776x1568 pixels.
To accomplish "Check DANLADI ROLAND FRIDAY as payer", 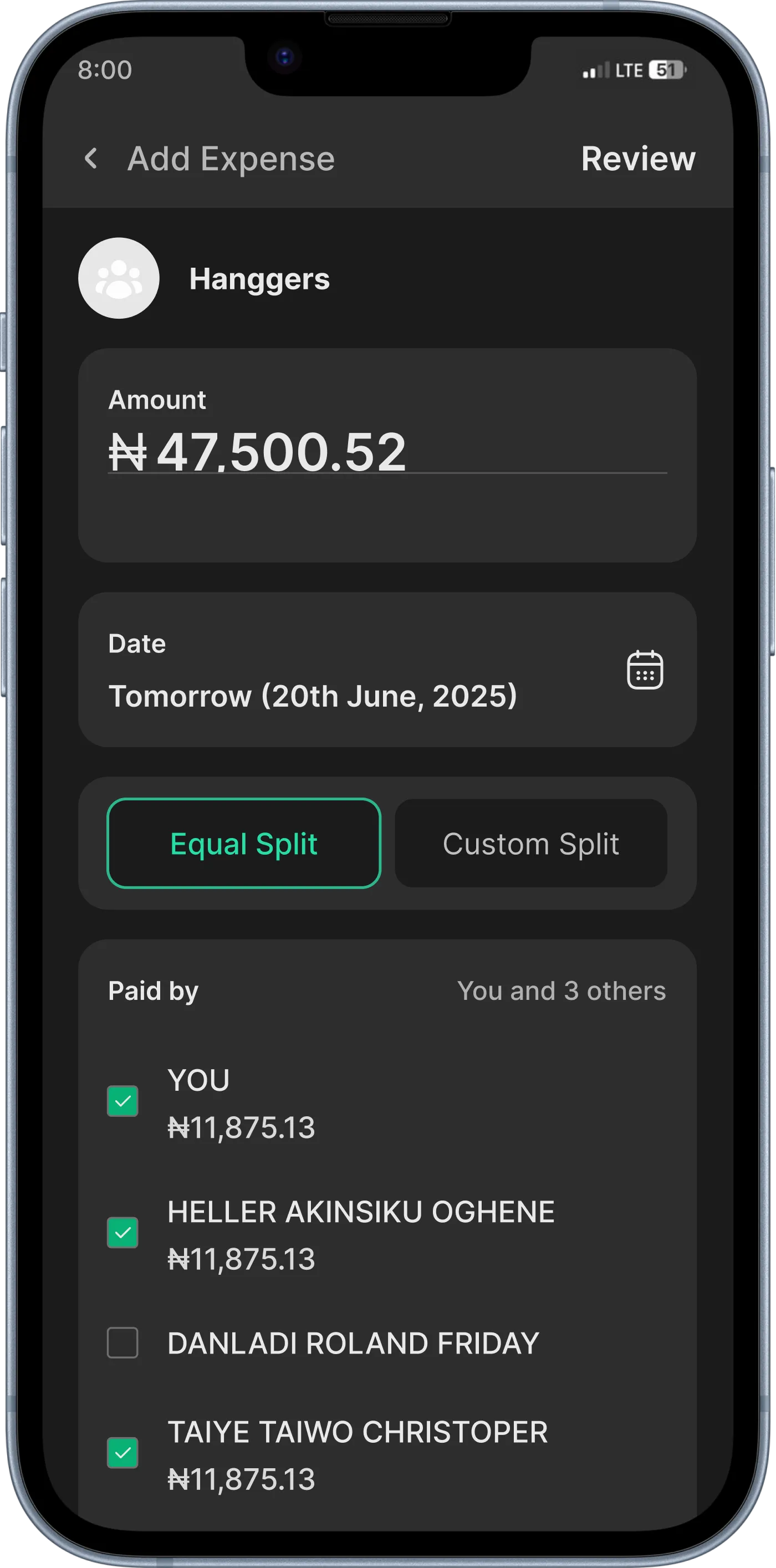I will click(122, 1342).
